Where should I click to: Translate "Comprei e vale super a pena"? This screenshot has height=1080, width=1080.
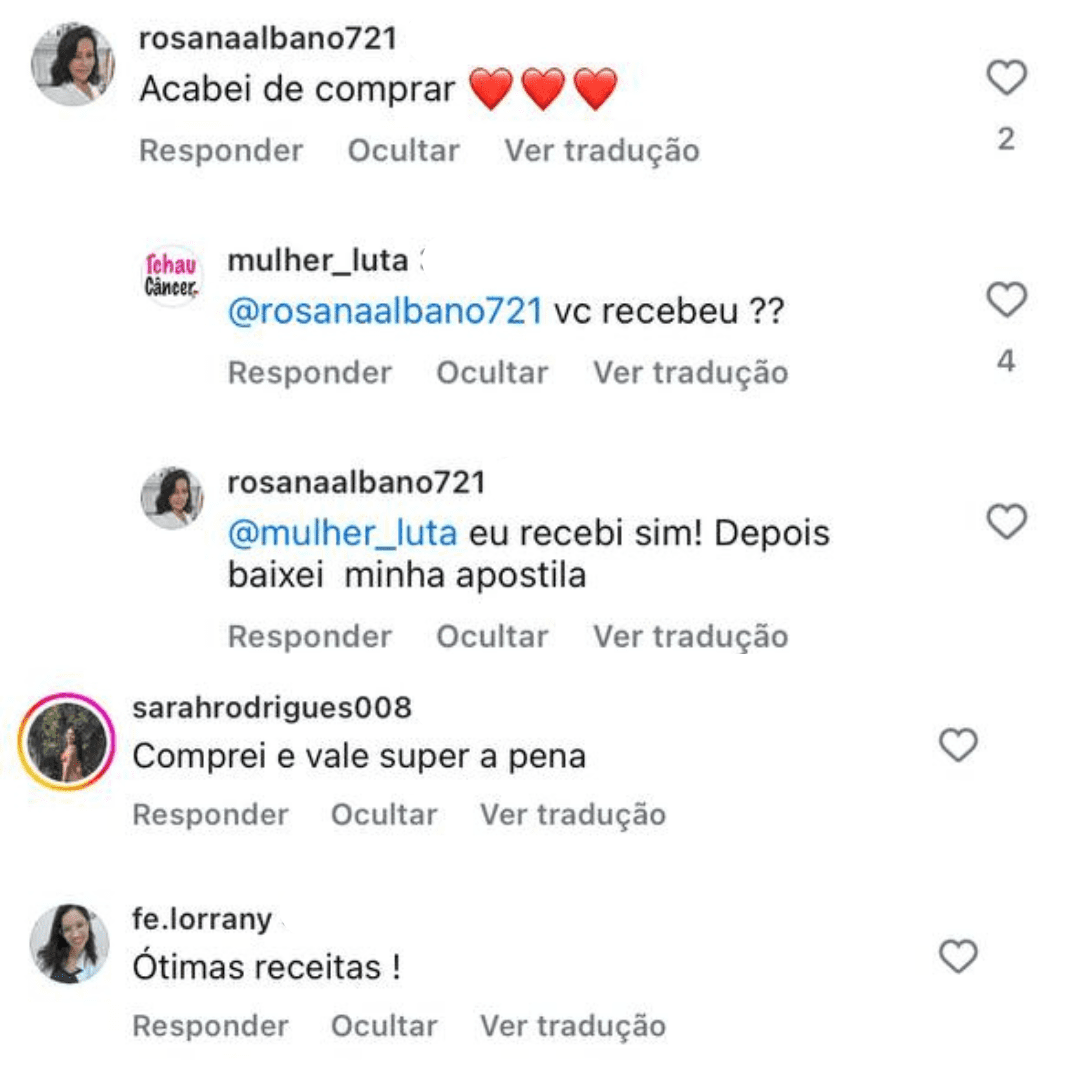click(572, 815)
